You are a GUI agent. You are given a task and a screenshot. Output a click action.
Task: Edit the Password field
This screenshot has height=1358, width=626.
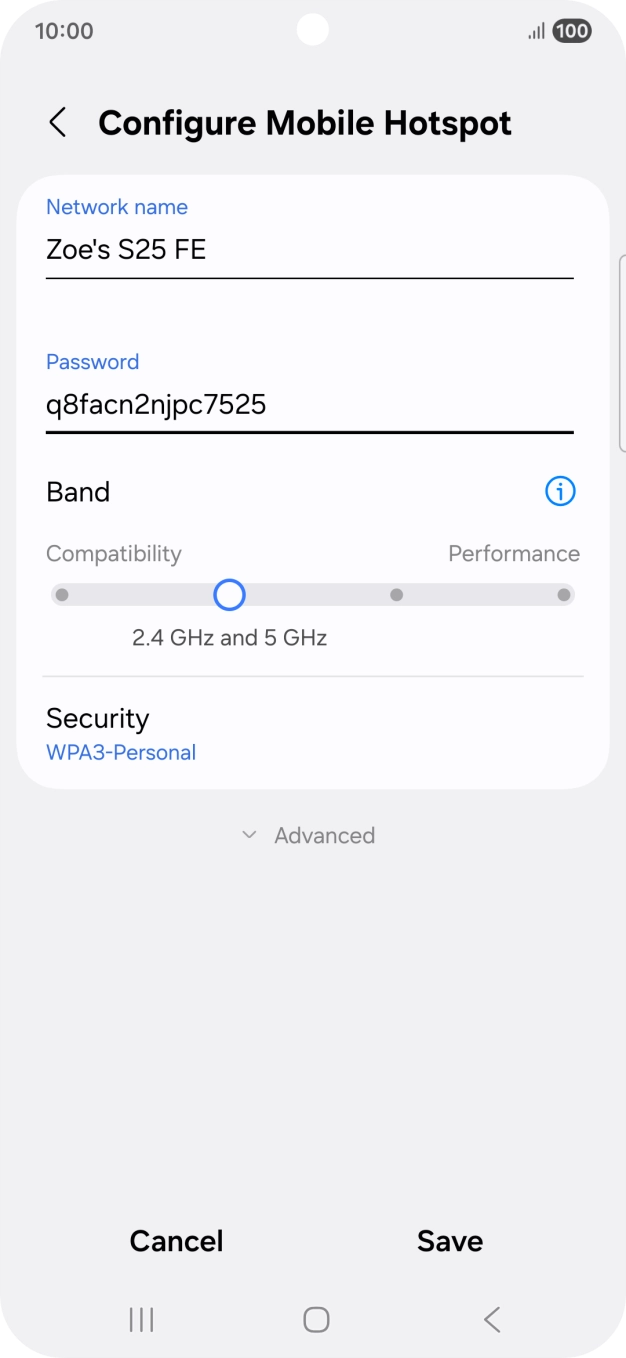point(310,405)
